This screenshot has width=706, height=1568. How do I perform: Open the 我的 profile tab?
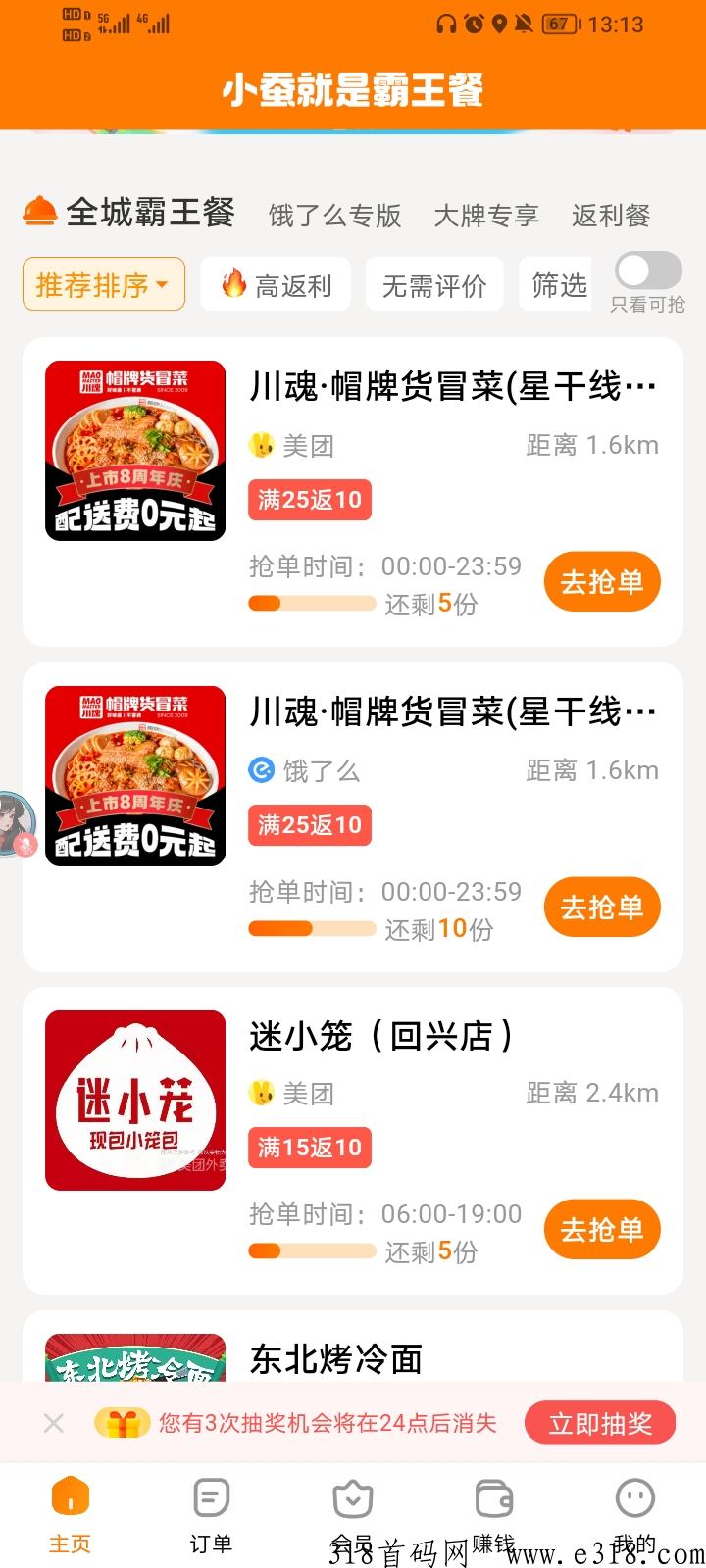click(634, 1514)
